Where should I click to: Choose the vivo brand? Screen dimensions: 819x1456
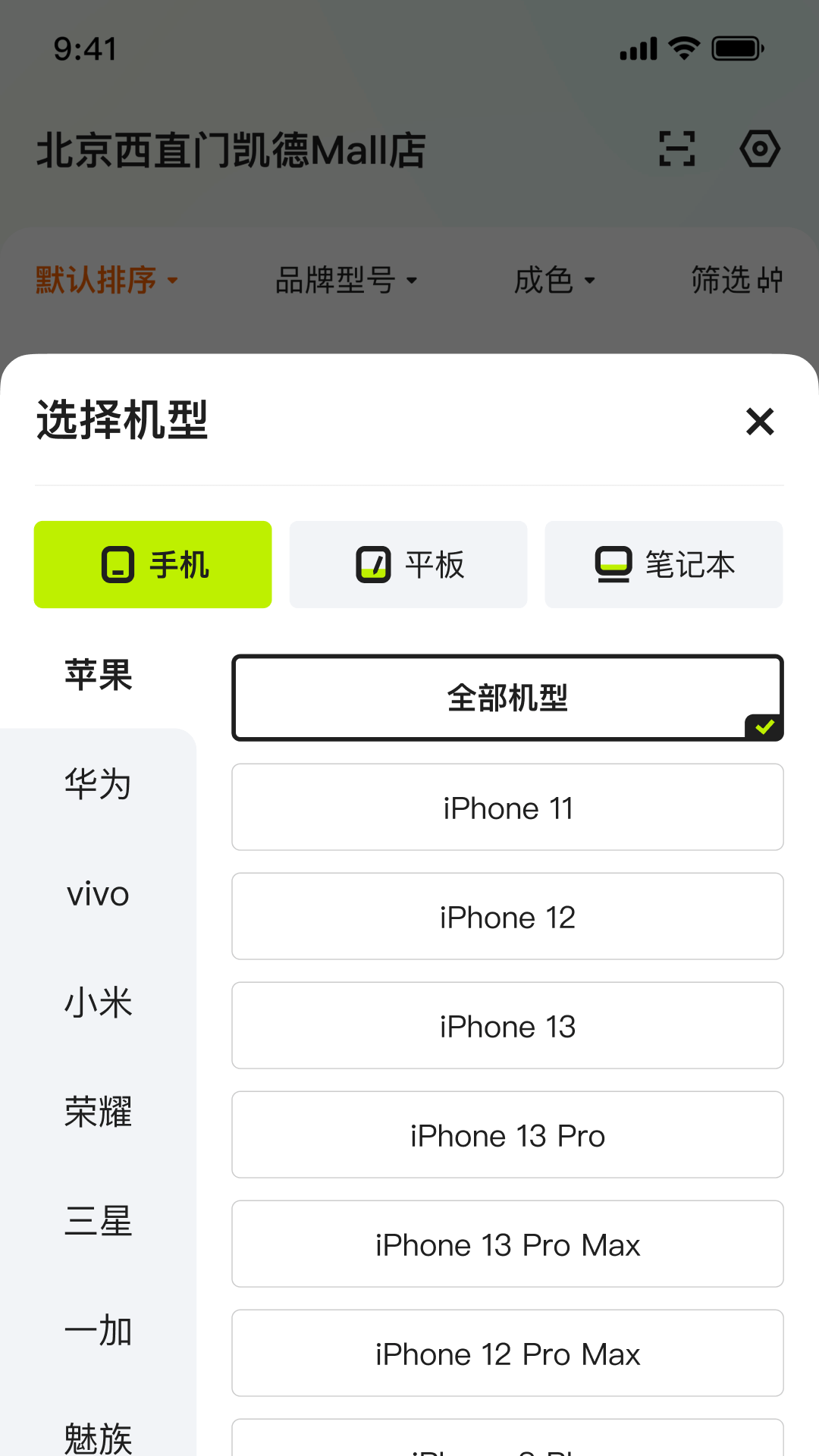tap(98, 893)
